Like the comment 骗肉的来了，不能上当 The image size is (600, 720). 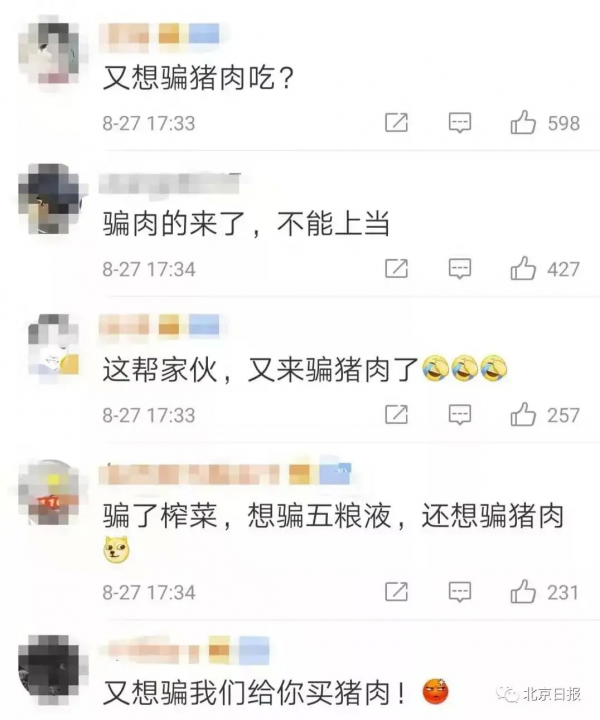click(524, 268)
